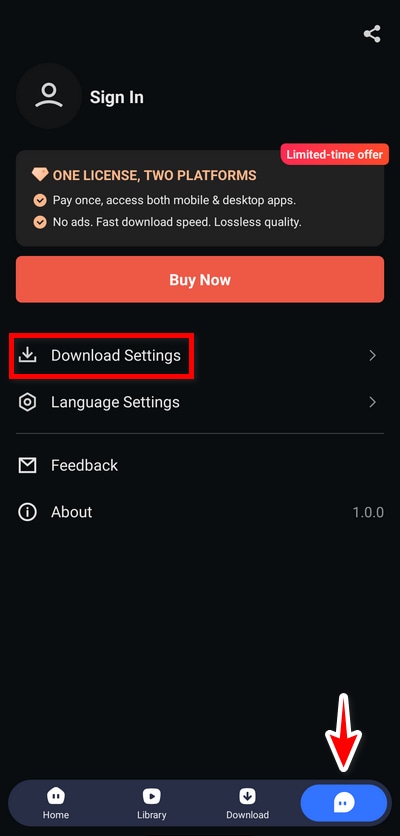Switch to the Library tab

point(151,803)
